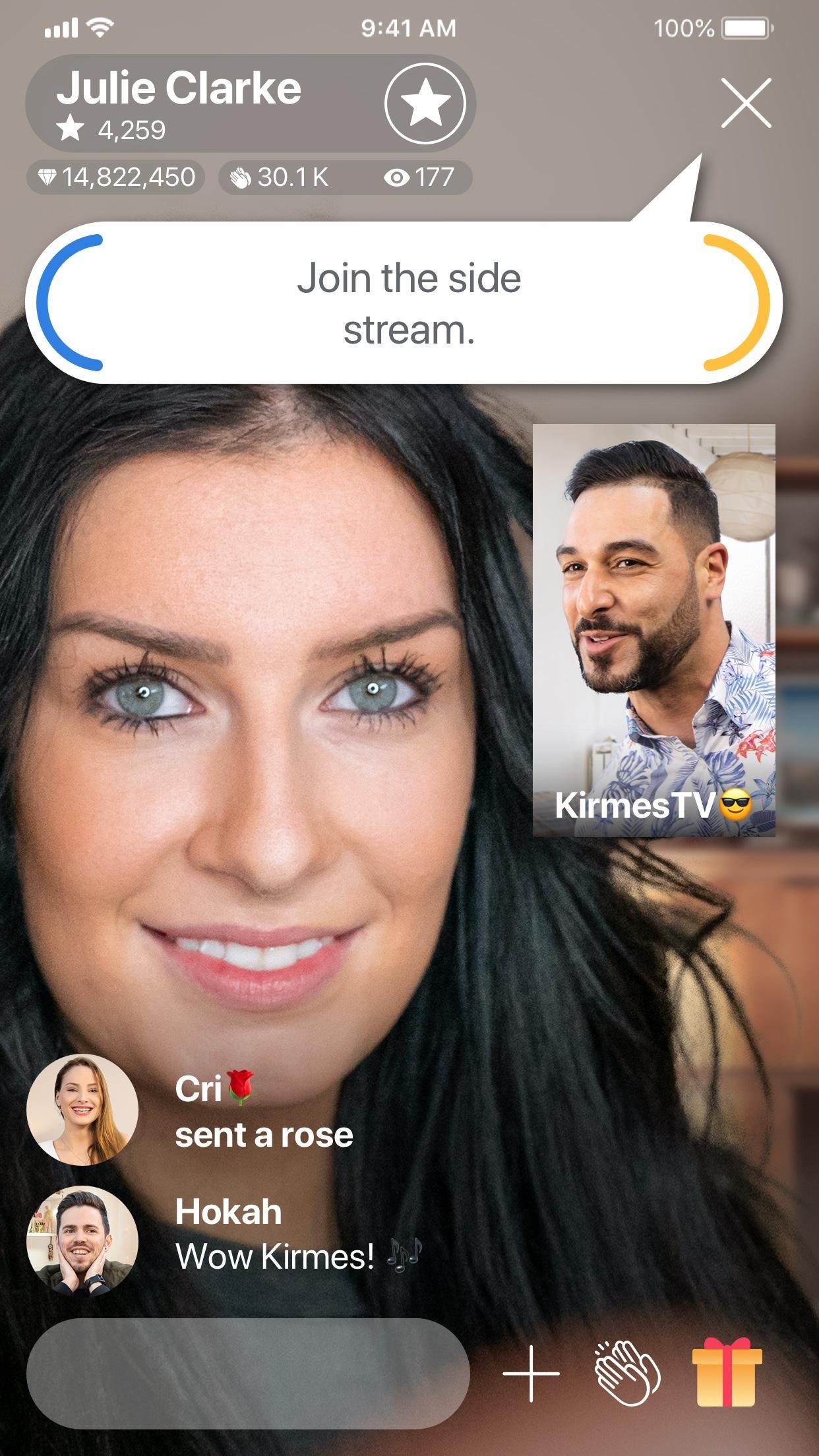819x1456 pixels.
Task: Open the gift box to send gifts
Action: [x=727, y=1372]
